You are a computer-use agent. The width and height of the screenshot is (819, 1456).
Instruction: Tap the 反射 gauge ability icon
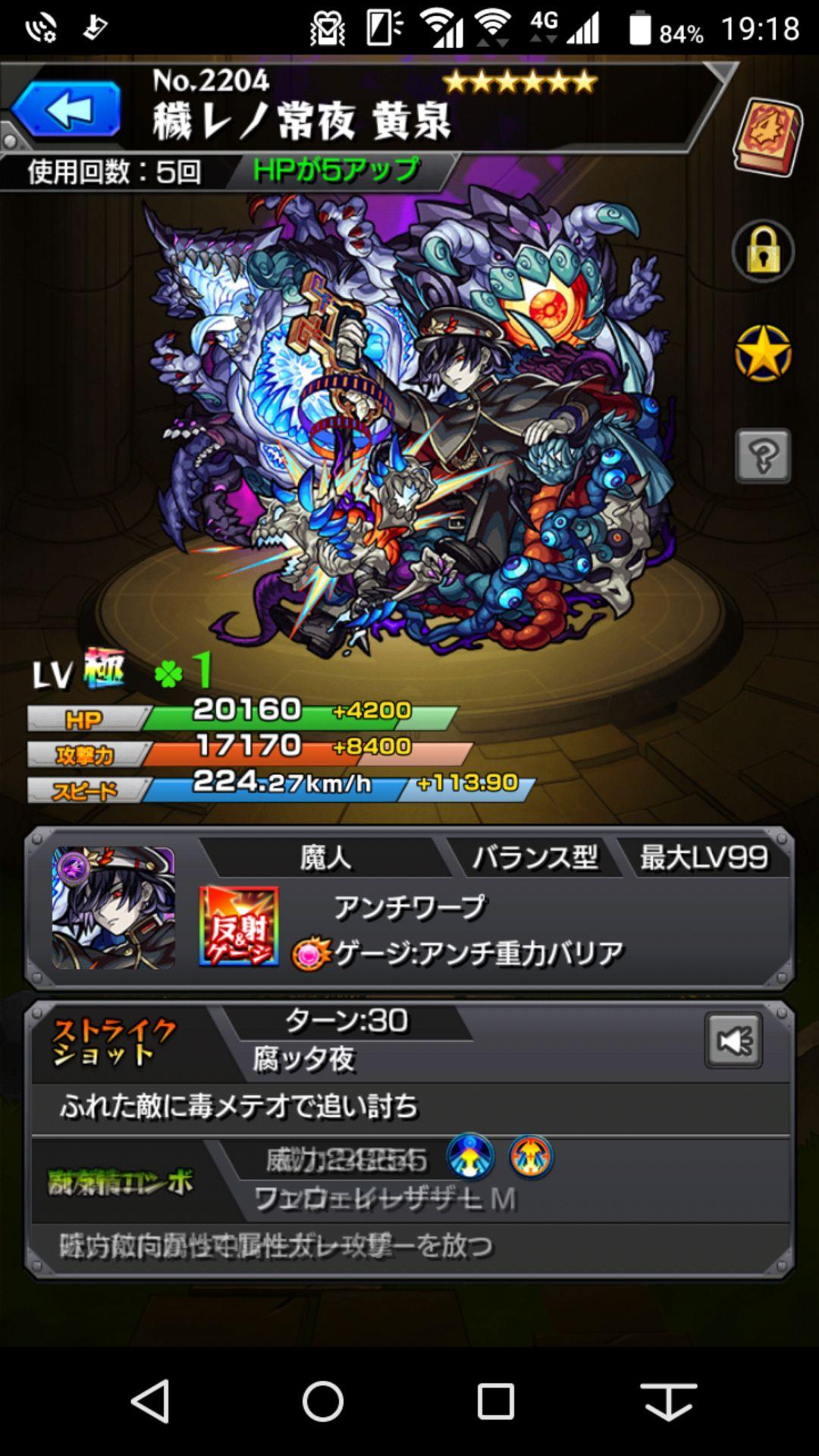pos(238,926)
